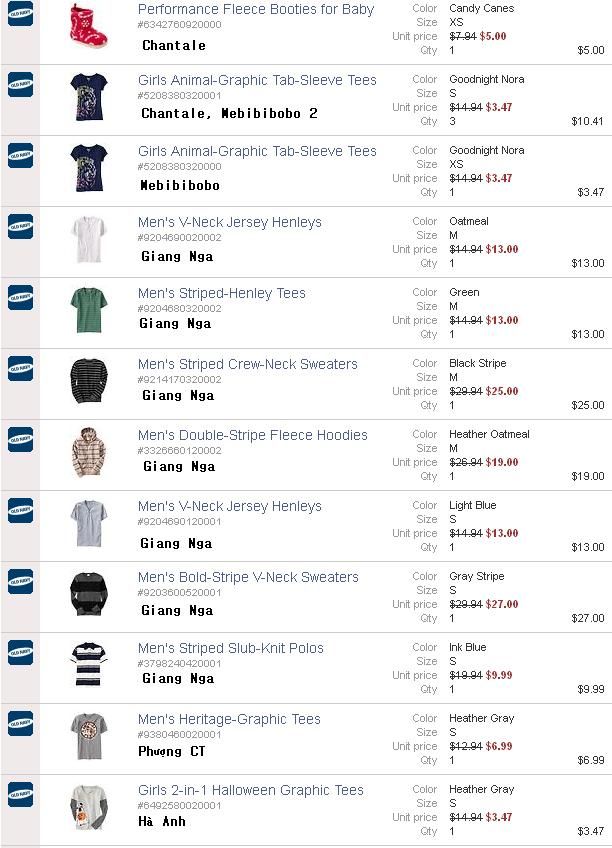Open Men's Bold-Stripe V-Neck Sweaters link
Screen dimensions: 612x848
pyautogui.click(x=247, y=577)
